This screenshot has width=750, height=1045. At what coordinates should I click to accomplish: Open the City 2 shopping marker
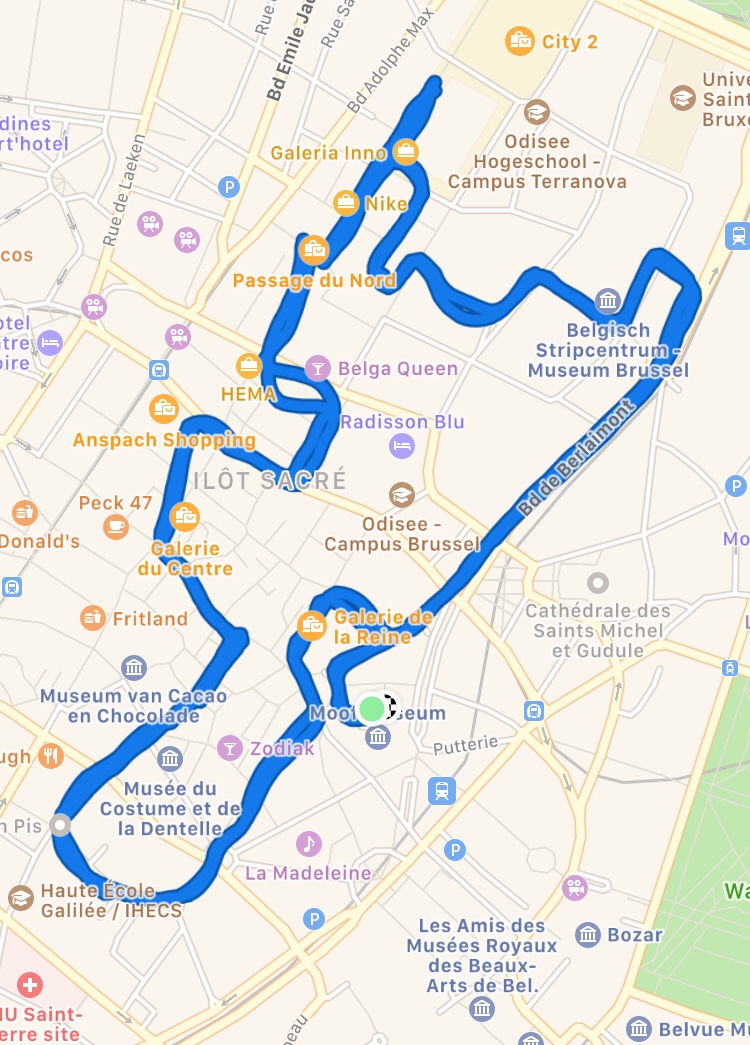pos(520,42)
